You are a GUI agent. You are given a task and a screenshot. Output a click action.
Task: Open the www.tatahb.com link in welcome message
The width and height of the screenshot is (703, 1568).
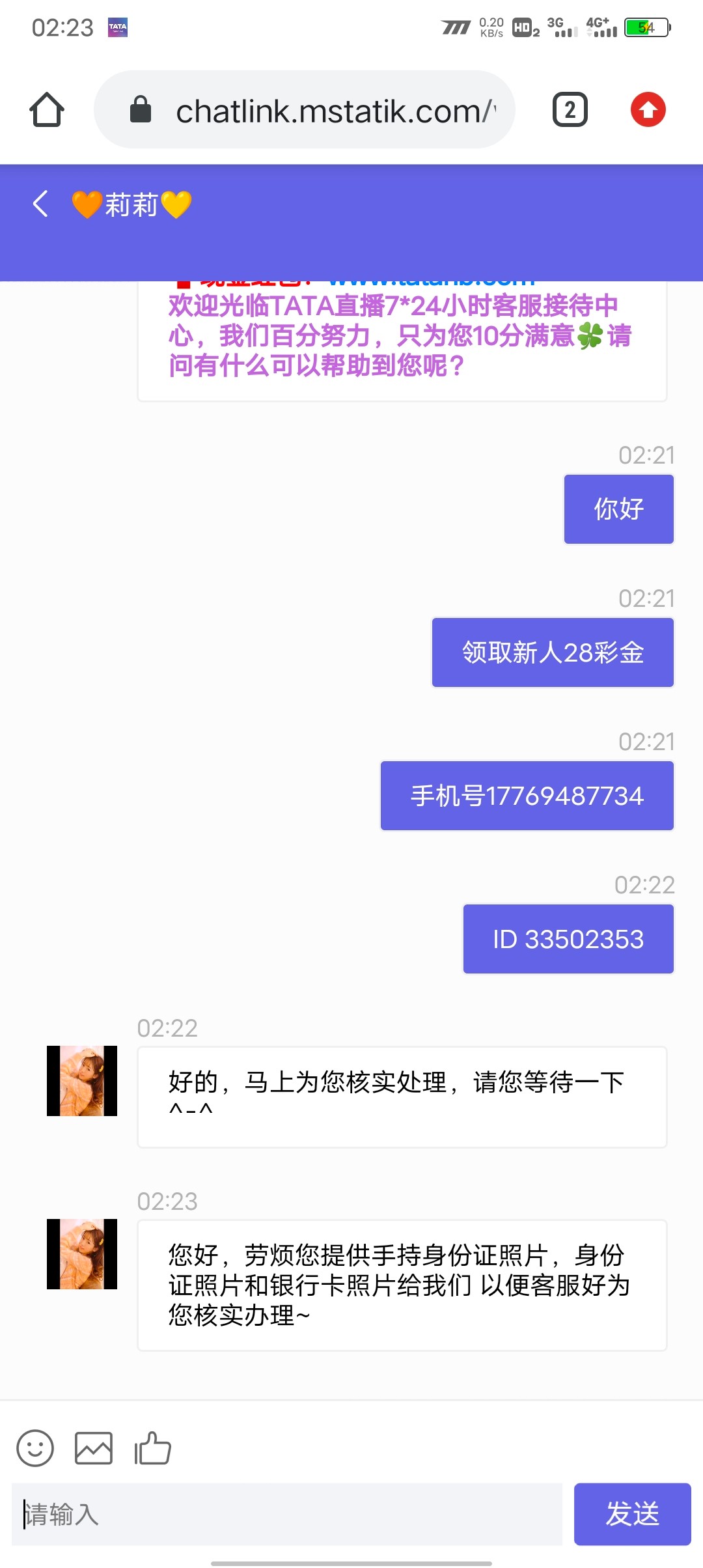(430, 280)
